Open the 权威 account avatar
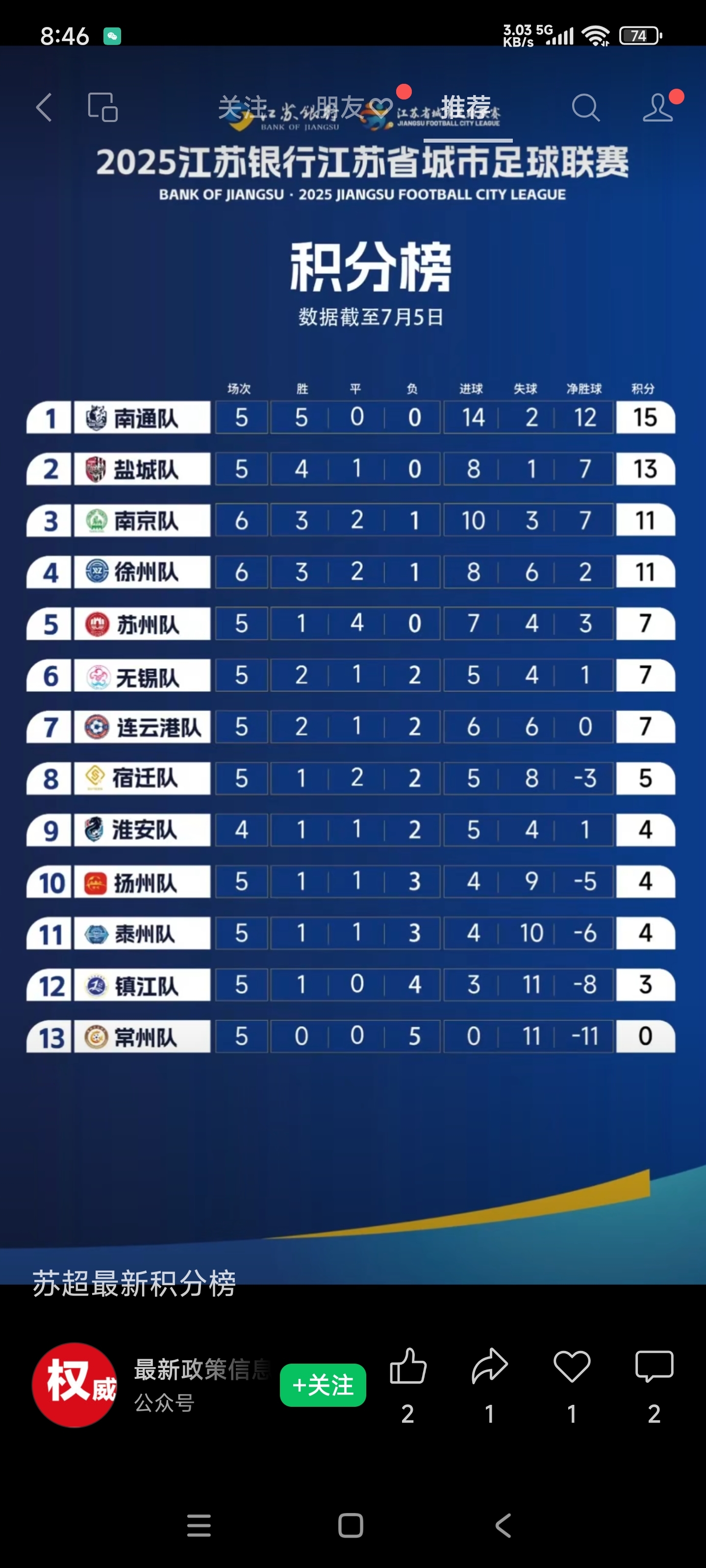706x1568 pixels. coord(75,1384)
